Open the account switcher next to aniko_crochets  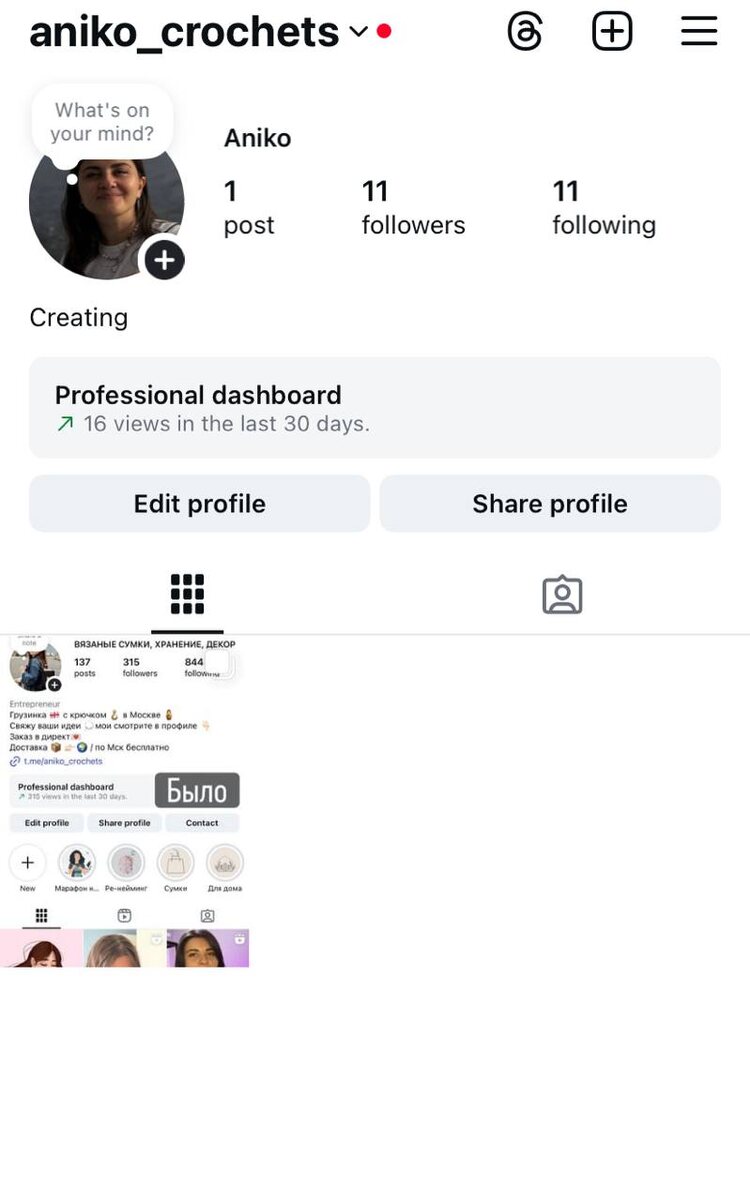pos(358,32)
